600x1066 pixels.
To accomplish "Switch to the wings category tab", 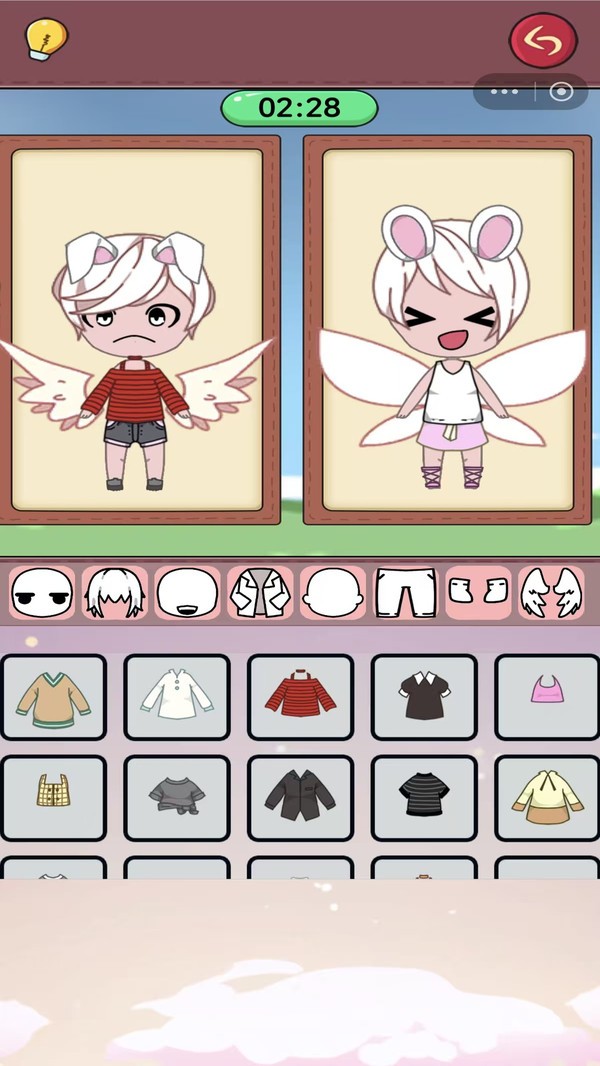I will (551, 593).
